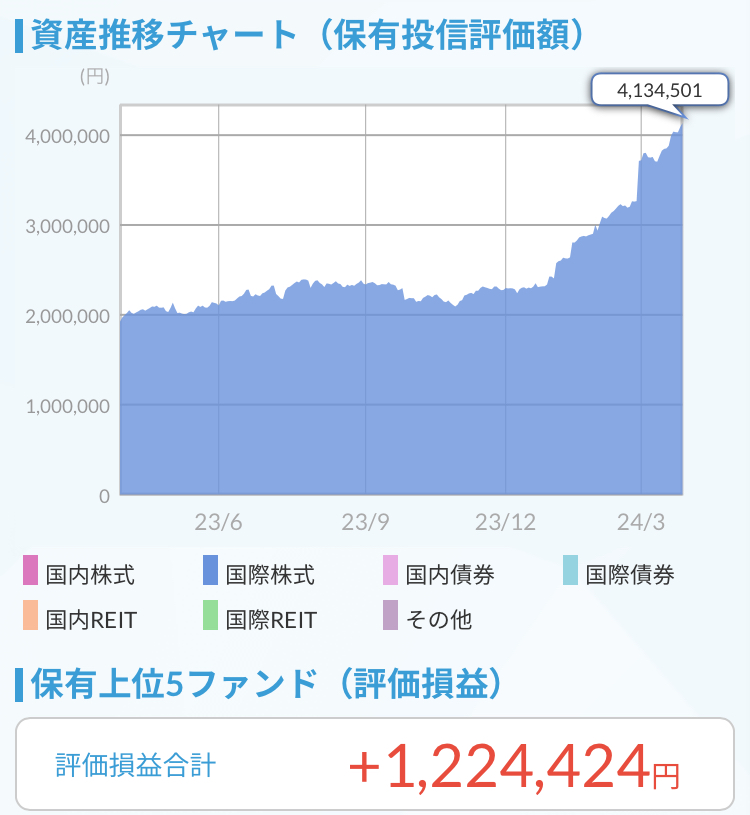Image resolution: width=750 pixels, height=815 pixels.
Task: Toggle the 国内REIT legend series
Action: pos(79,619)
